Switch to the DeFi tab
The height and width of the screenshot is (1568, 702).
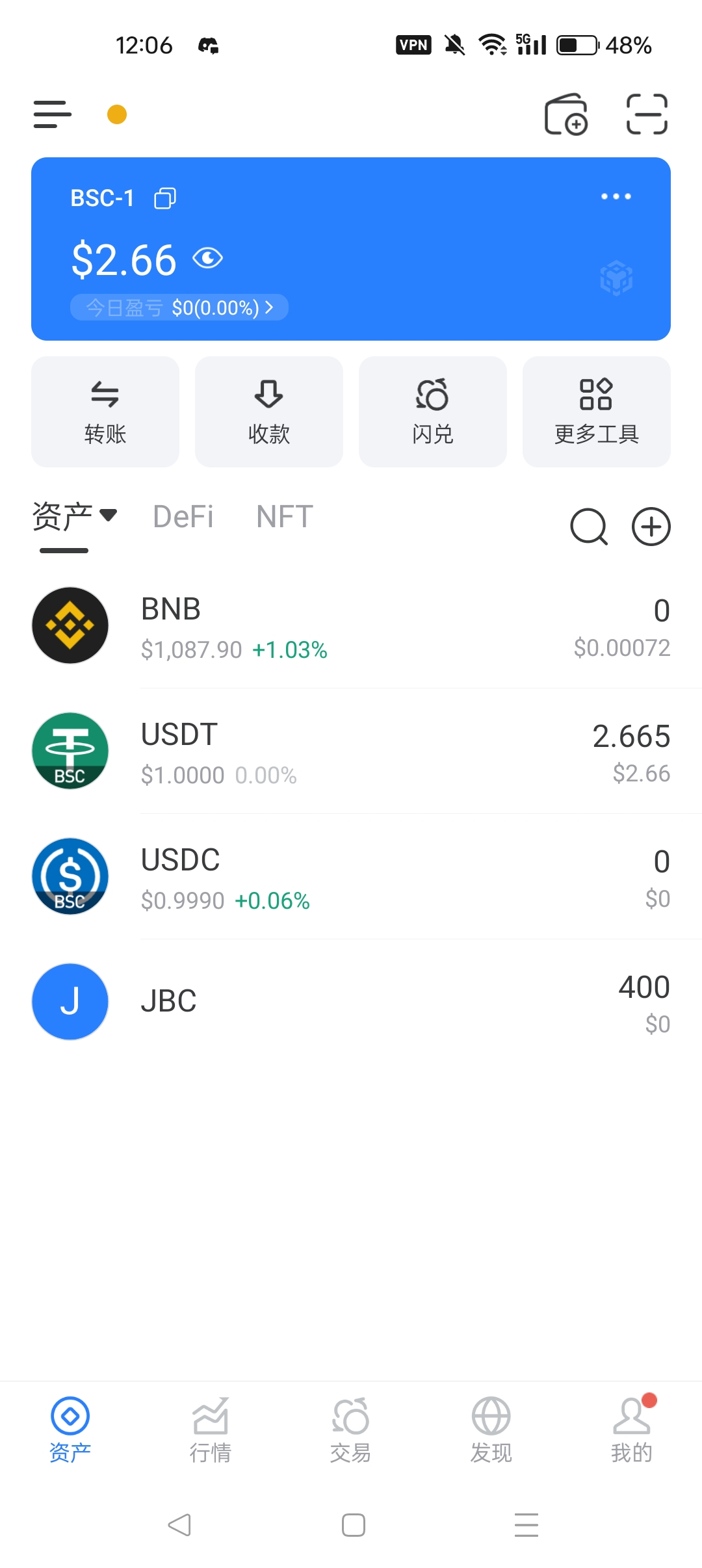183,517
